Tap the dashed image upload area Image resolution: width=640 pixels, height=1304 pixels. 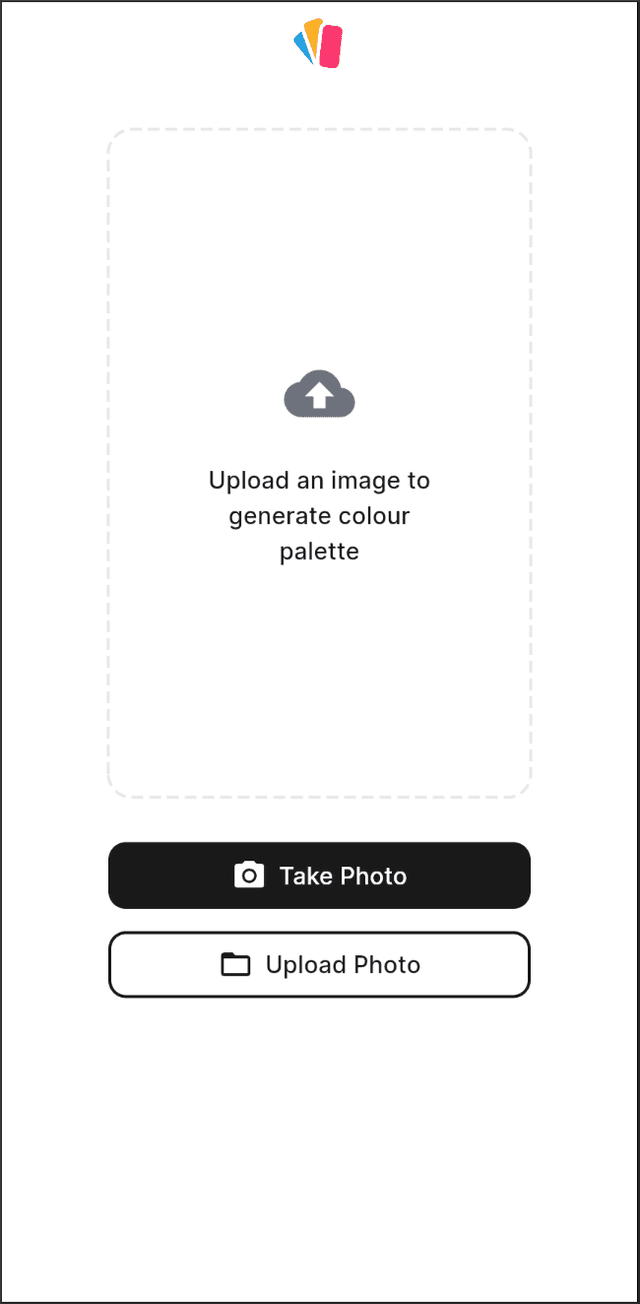click(319, 462)
